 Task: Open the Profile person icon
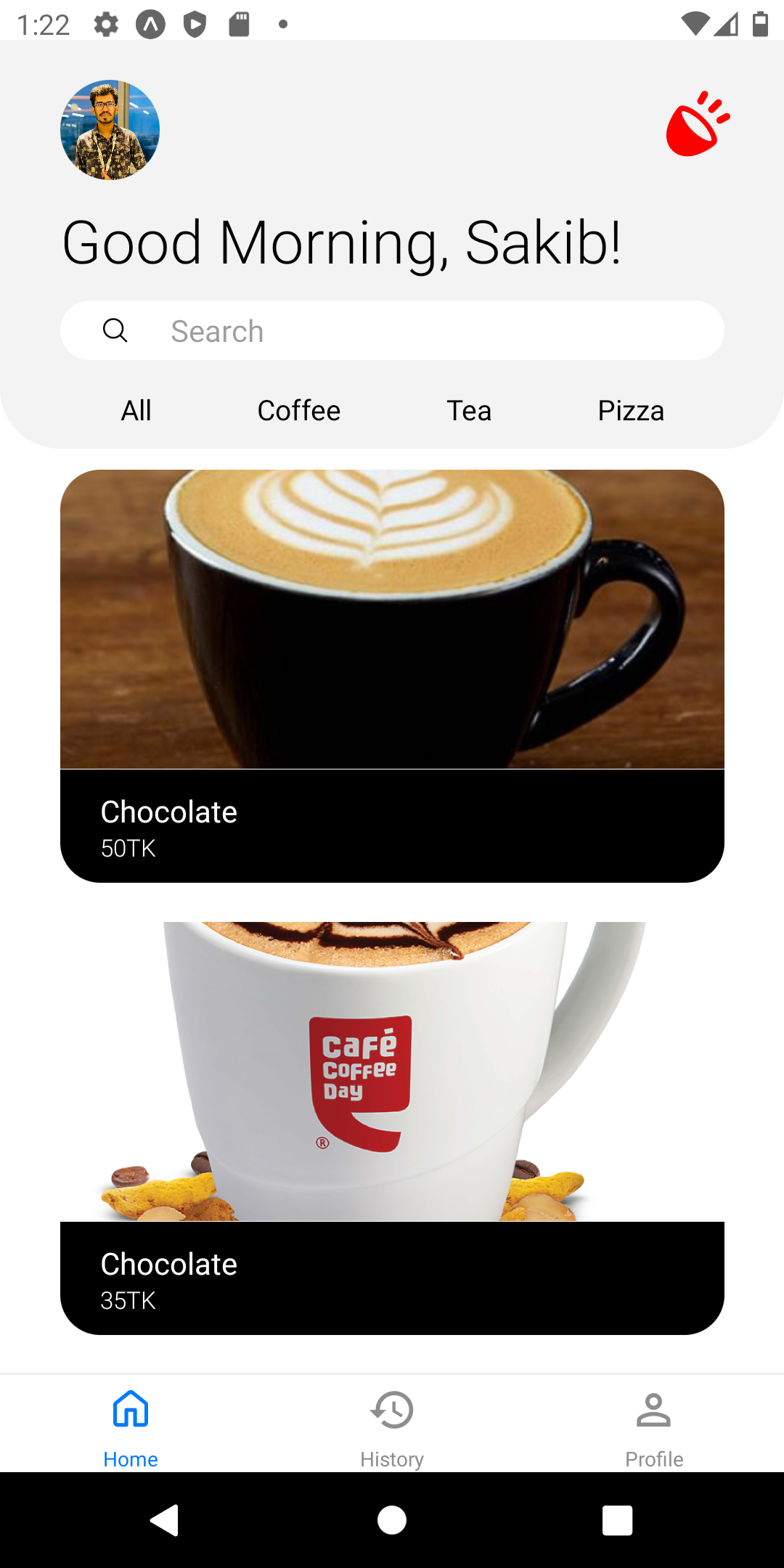coord(653,1408)
